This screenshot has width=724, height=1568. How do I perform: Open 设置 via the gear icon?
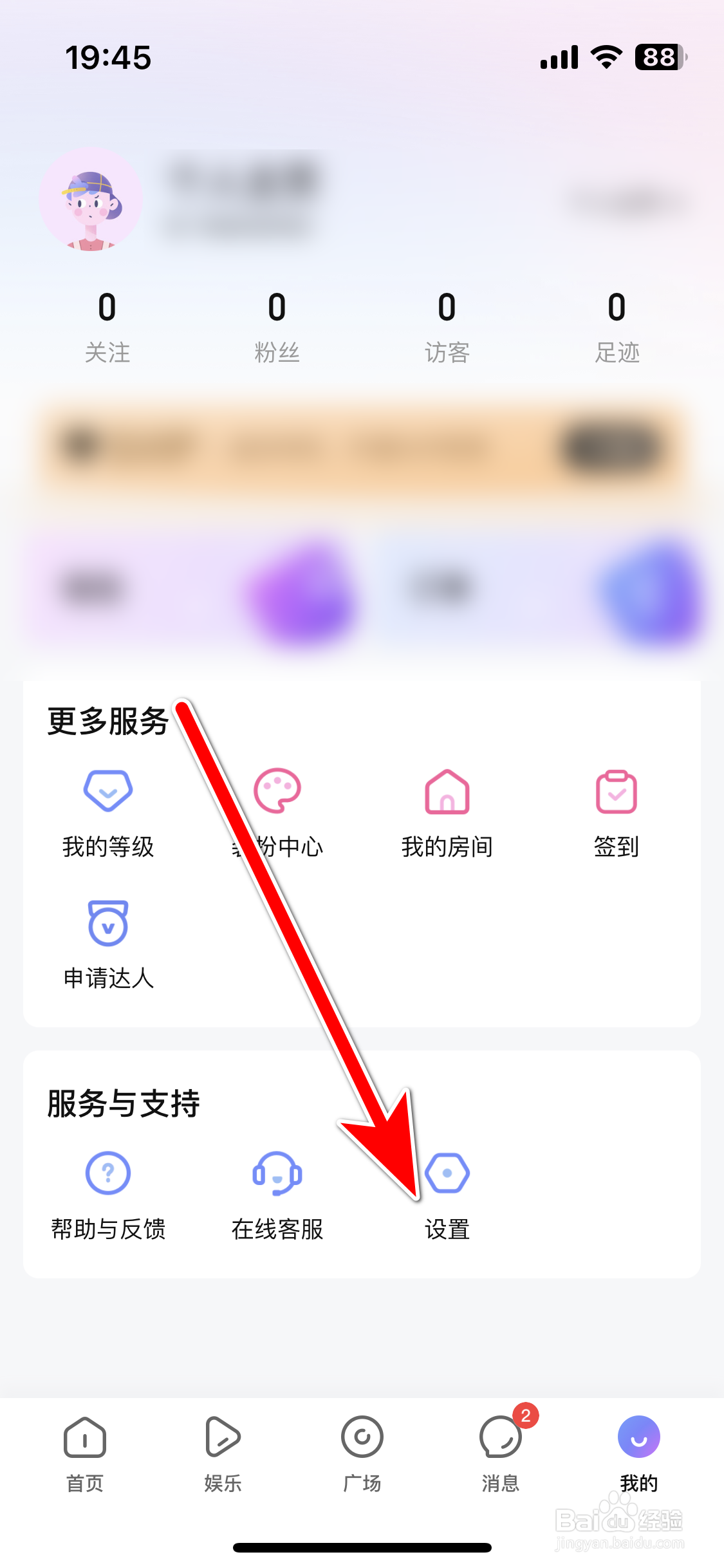tap(447, 1172)
